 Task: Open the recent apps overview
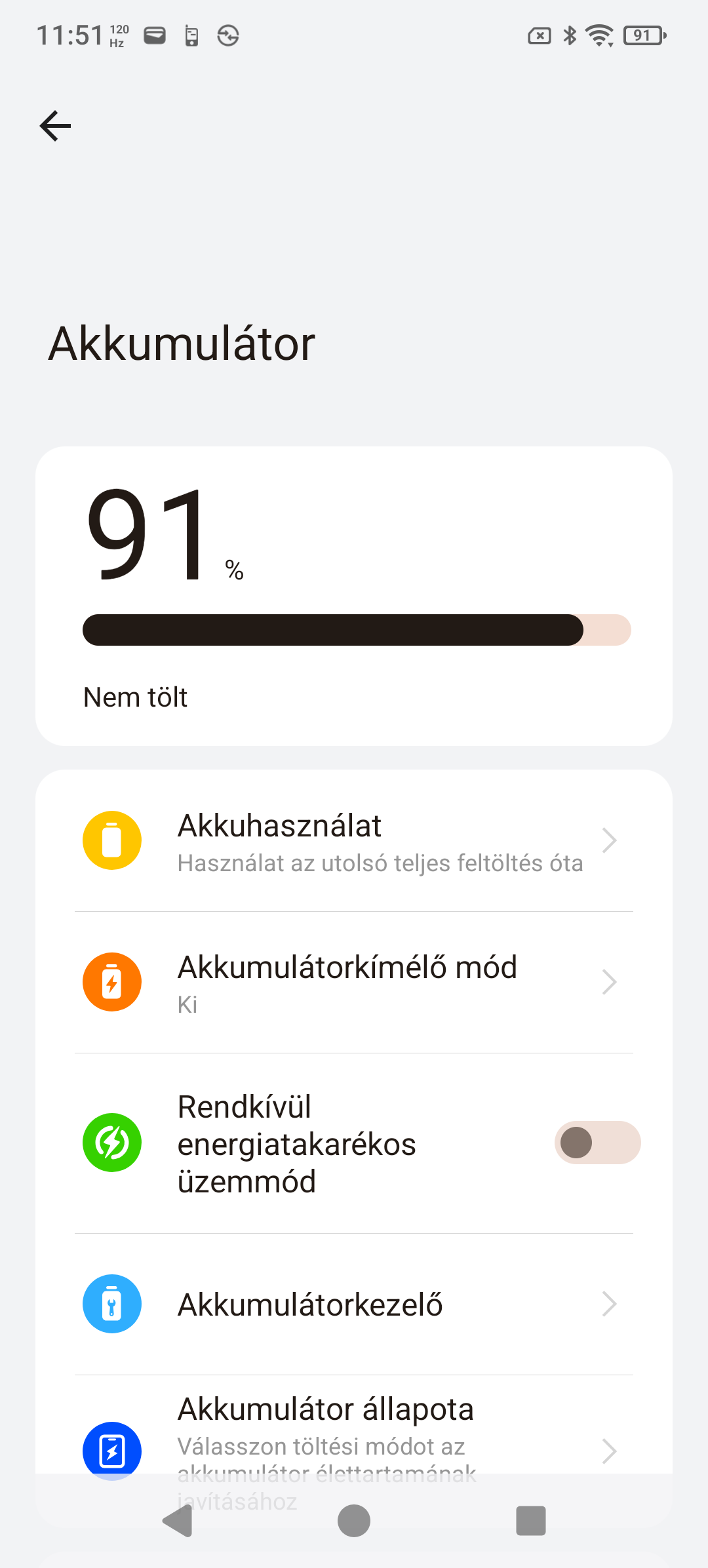pos(531,1521)
